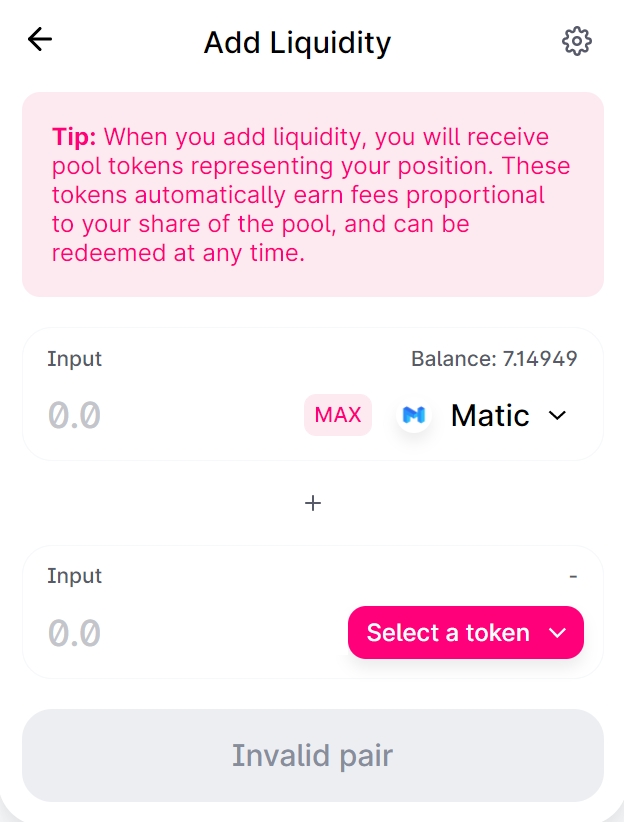The width and height of the screenshot is (624, 822).
Task: Go back using the arrow icon
Action: click(x=40, y=40)
